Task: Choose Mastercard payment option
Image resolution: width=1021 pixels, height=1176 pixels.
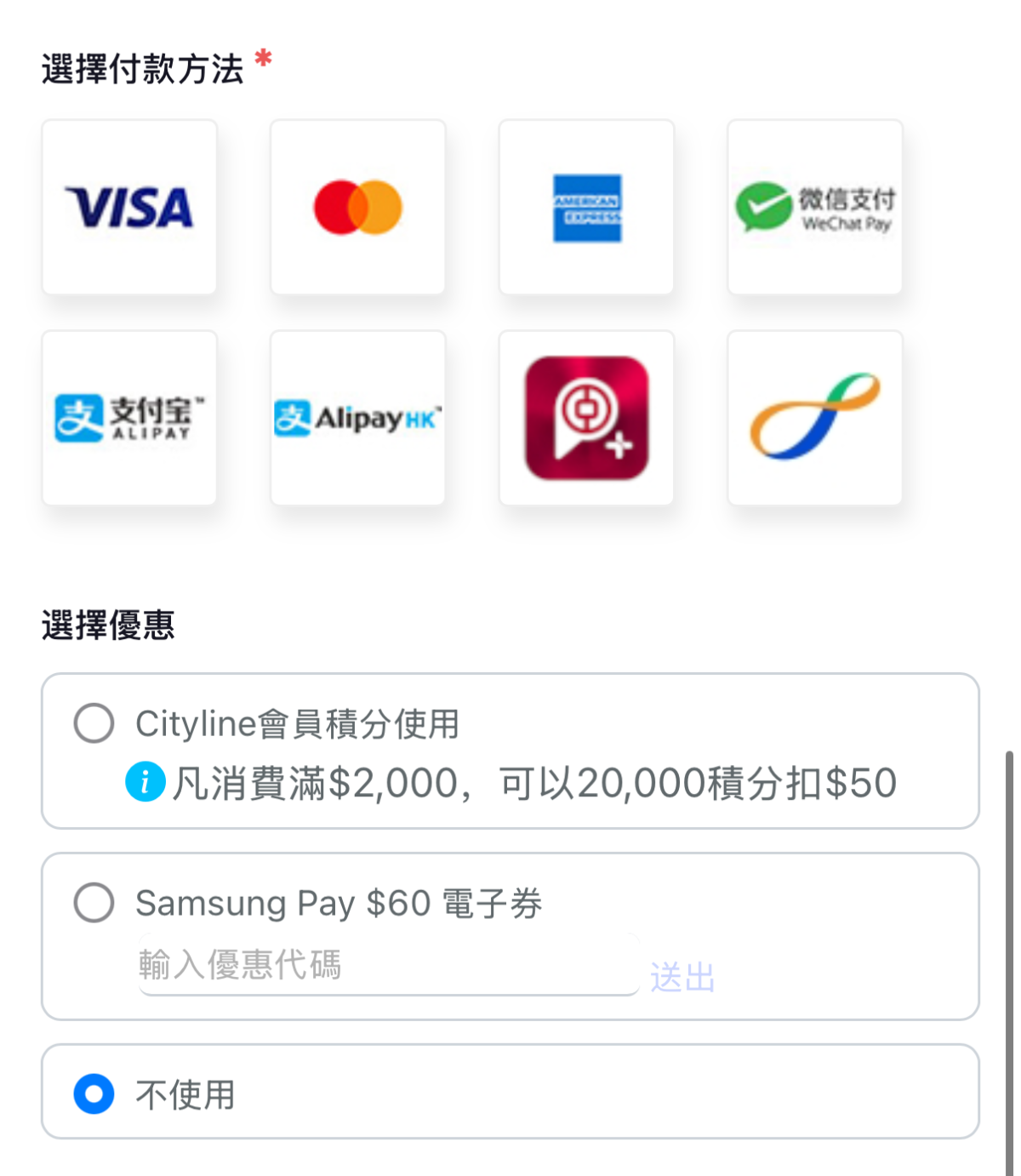Action: pos(357,208)
